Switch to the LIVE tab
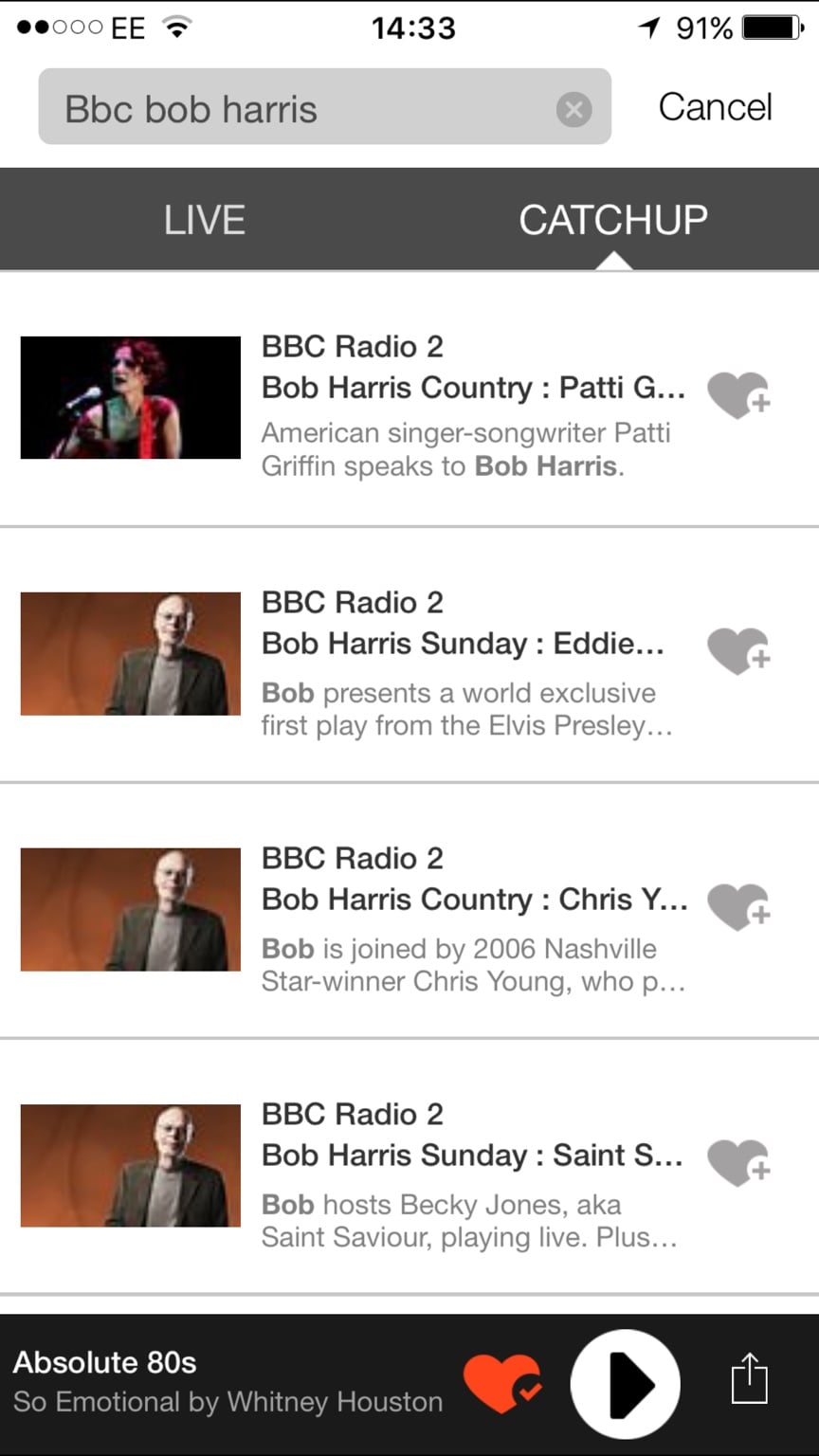Screen dimensions: 819x1456 [204, 220]
